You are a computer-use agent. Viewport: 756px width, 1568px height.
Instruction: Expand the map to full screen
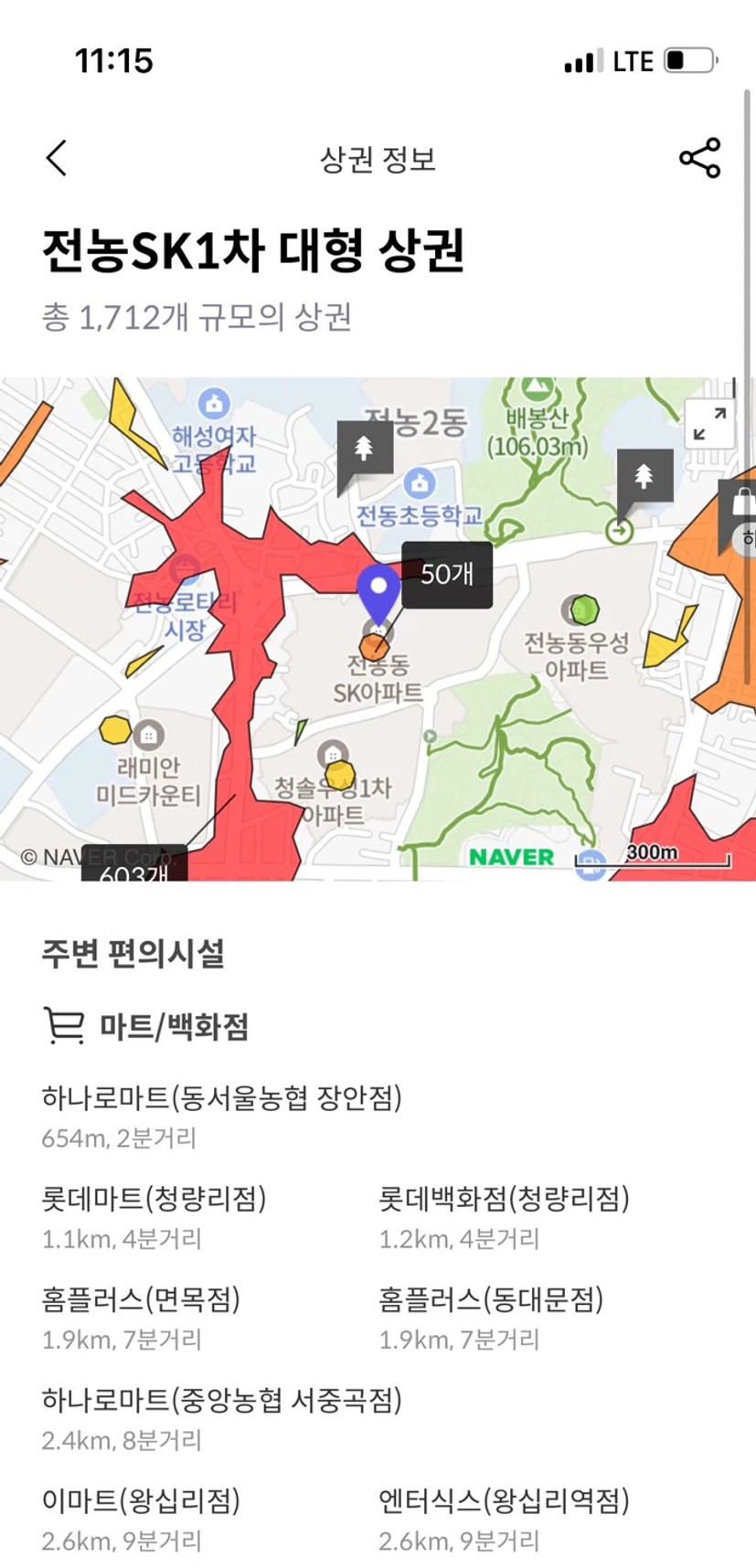[x=709, y=423]
